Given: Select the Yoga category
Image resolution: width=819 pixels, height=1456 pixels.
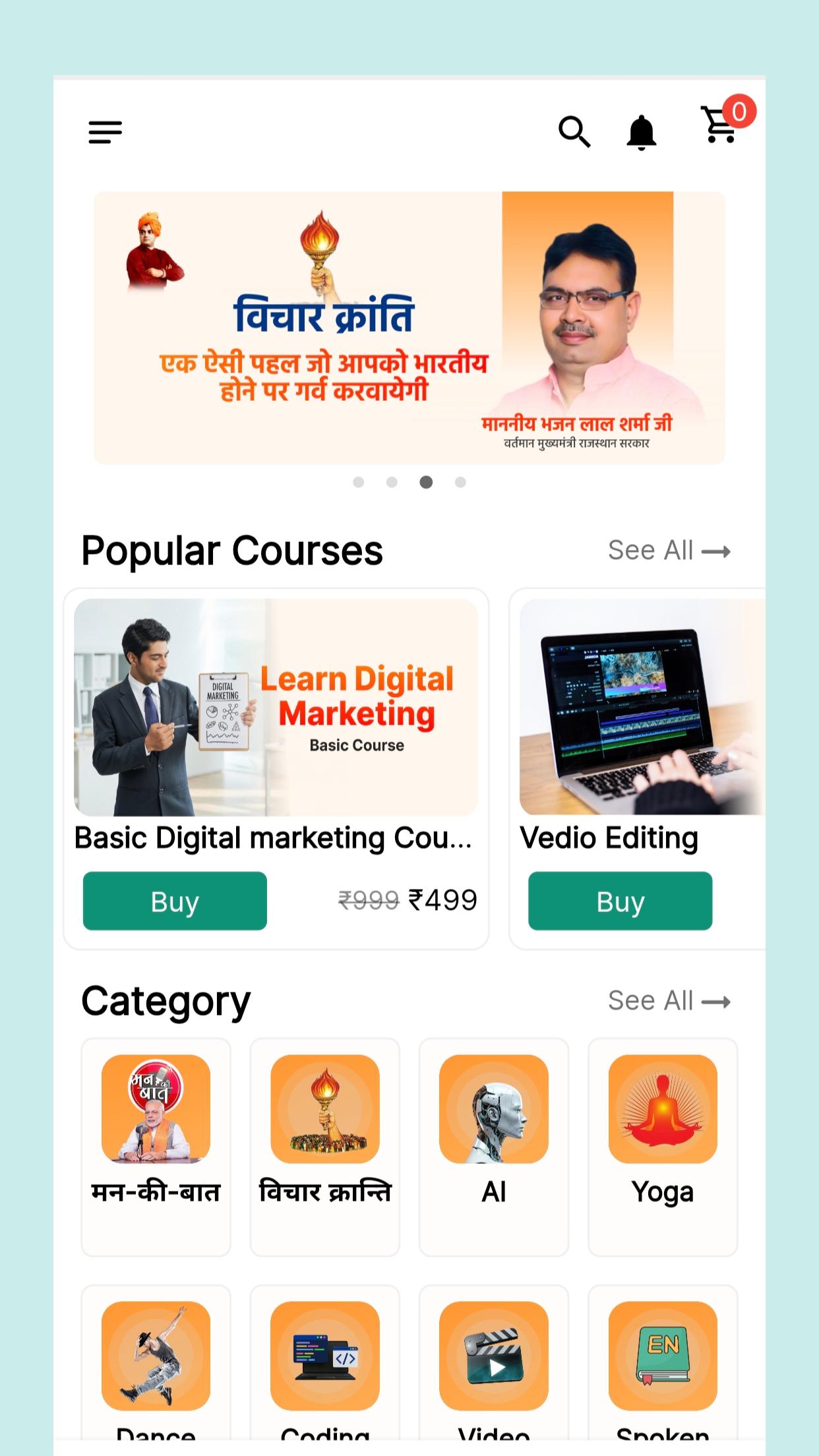Looking at the screenshot, I should pos(663,1147).
